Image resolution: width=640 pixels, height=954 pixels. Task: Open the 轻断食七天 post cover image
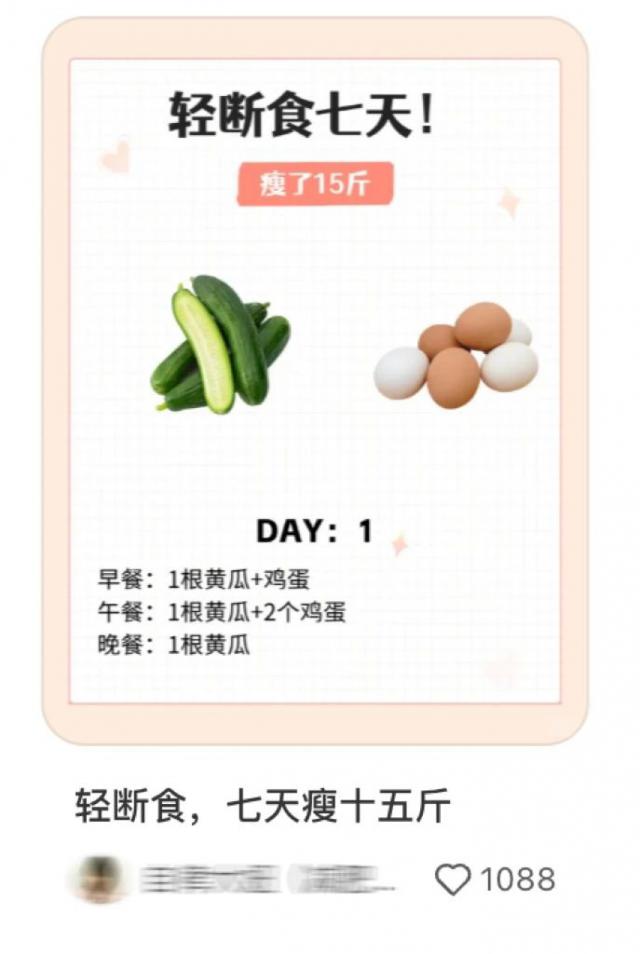coord(314,380)
